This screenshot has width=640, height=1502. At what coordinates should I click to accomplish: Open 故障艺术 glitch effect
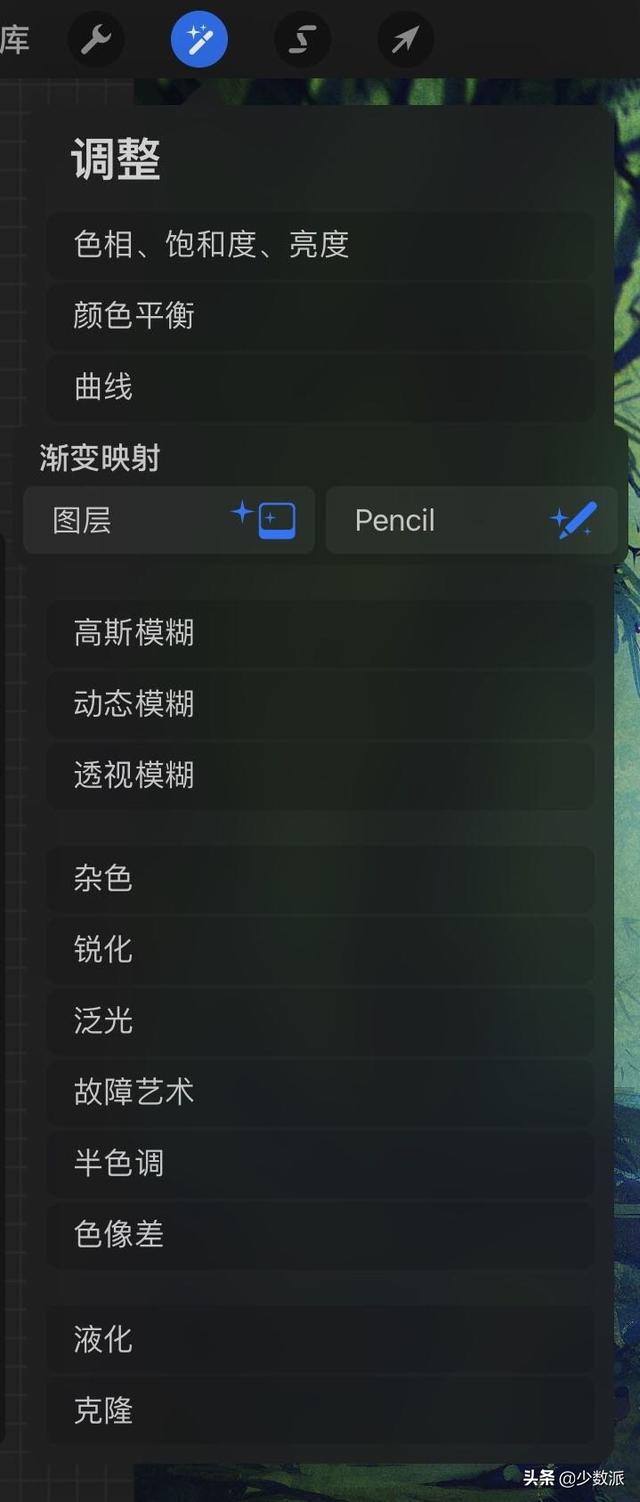[x=320, y=1092]
